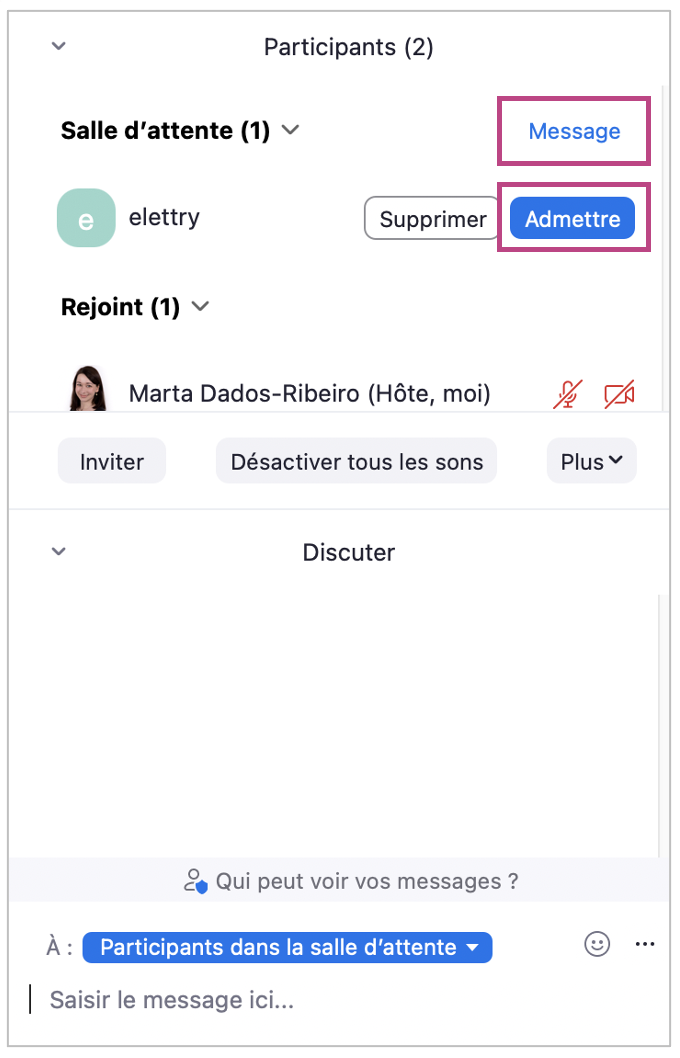Open the Plus dropdown

pos(591,462)
